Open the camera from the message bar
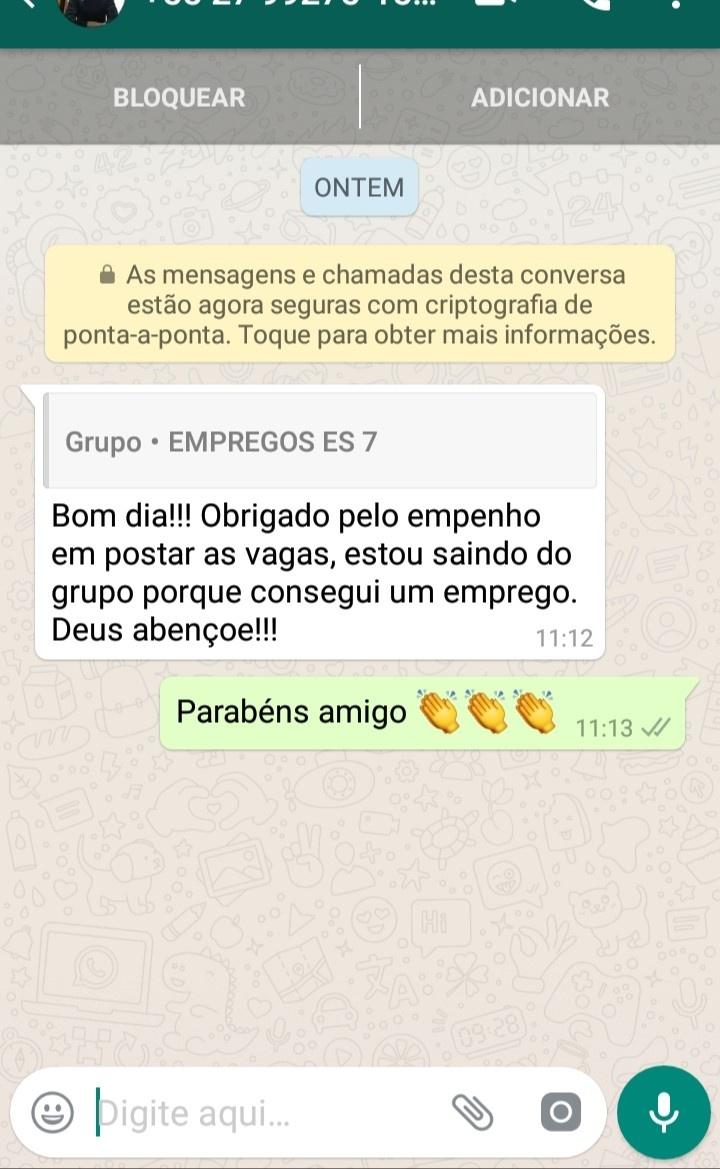Image resolution: width=720 pixels, height=1169 pixels. pos(560,1112)
